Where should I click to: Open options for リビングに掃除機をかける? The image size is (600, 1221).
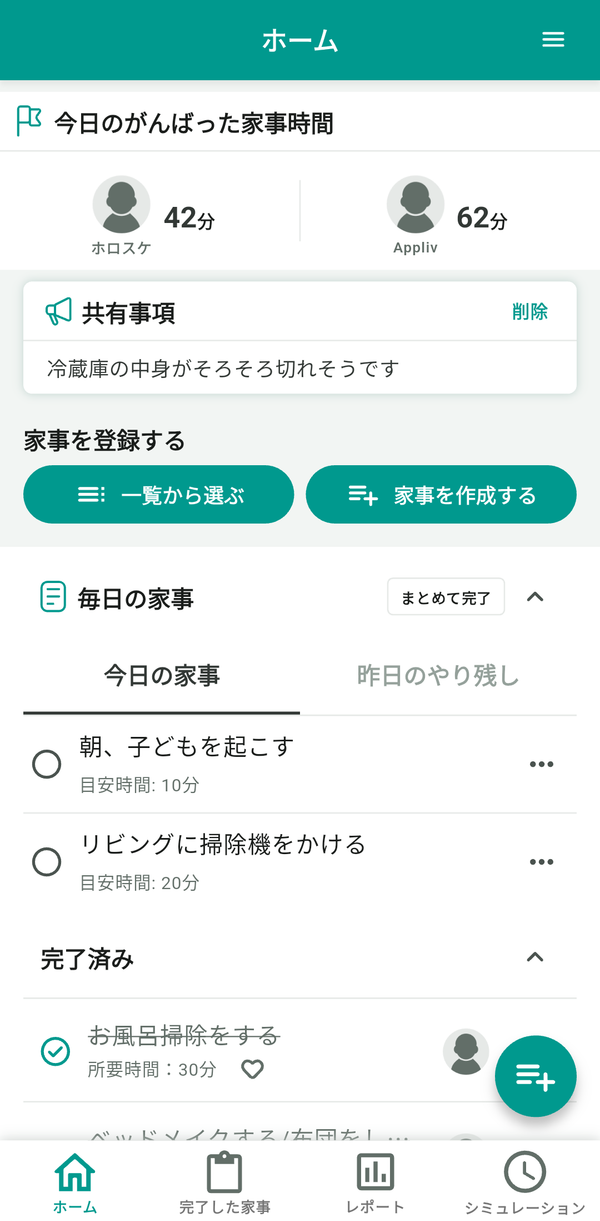coord(541,862)
